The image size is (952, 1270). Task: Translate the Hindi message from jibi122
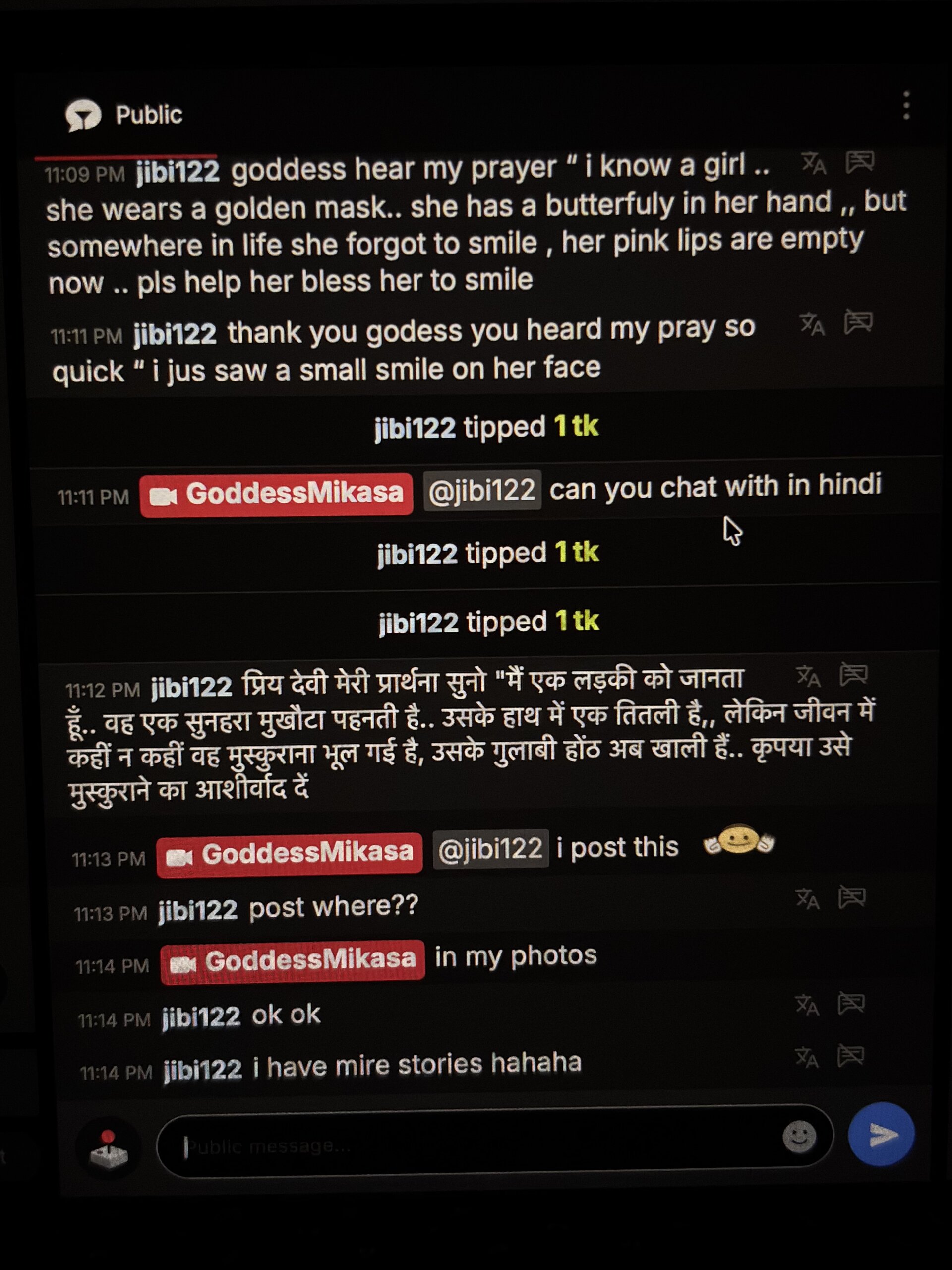click(x=808, y=676)
